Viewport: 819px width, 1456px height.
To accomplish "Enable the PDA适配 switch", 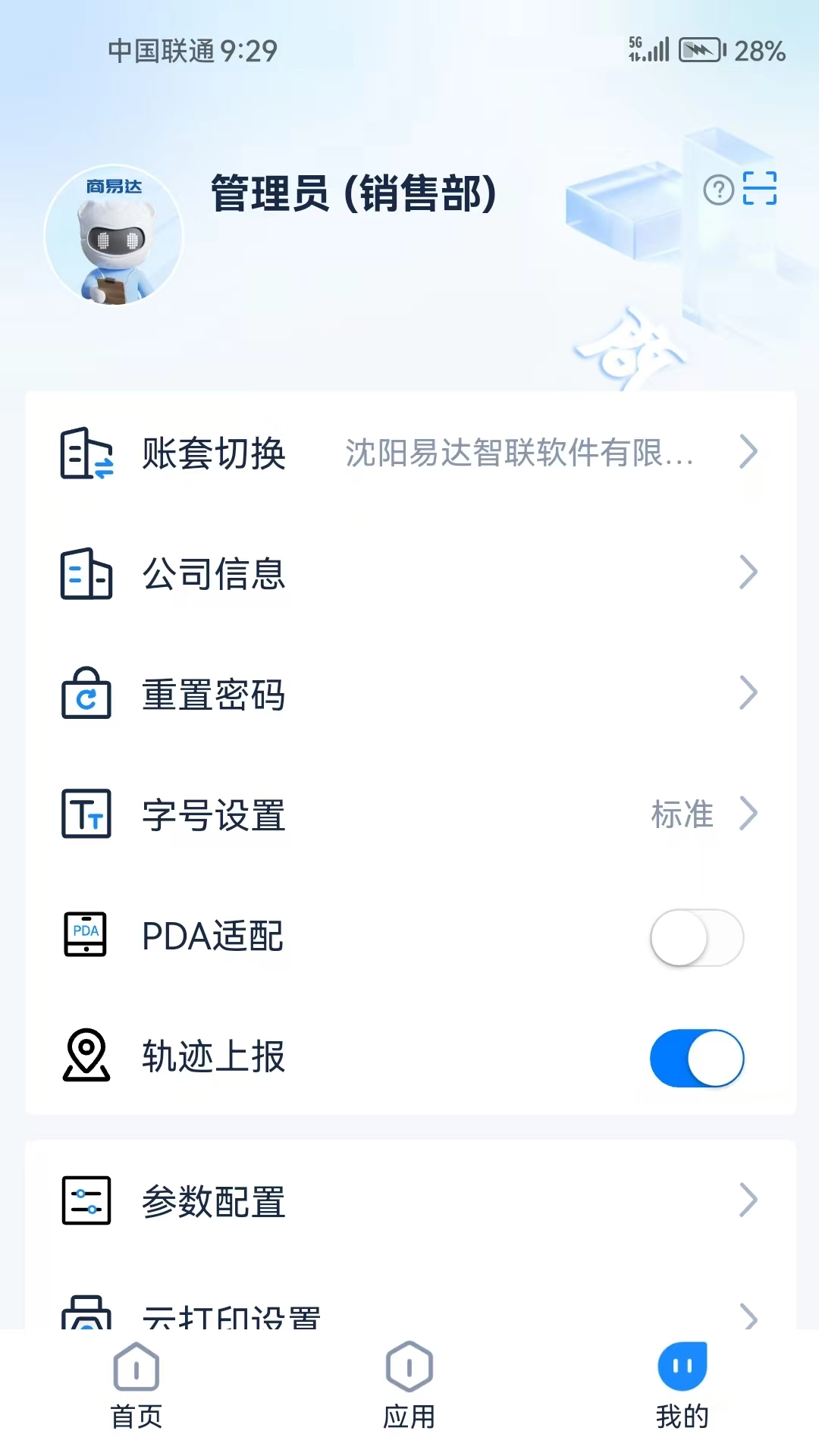I will coord(695,937).
